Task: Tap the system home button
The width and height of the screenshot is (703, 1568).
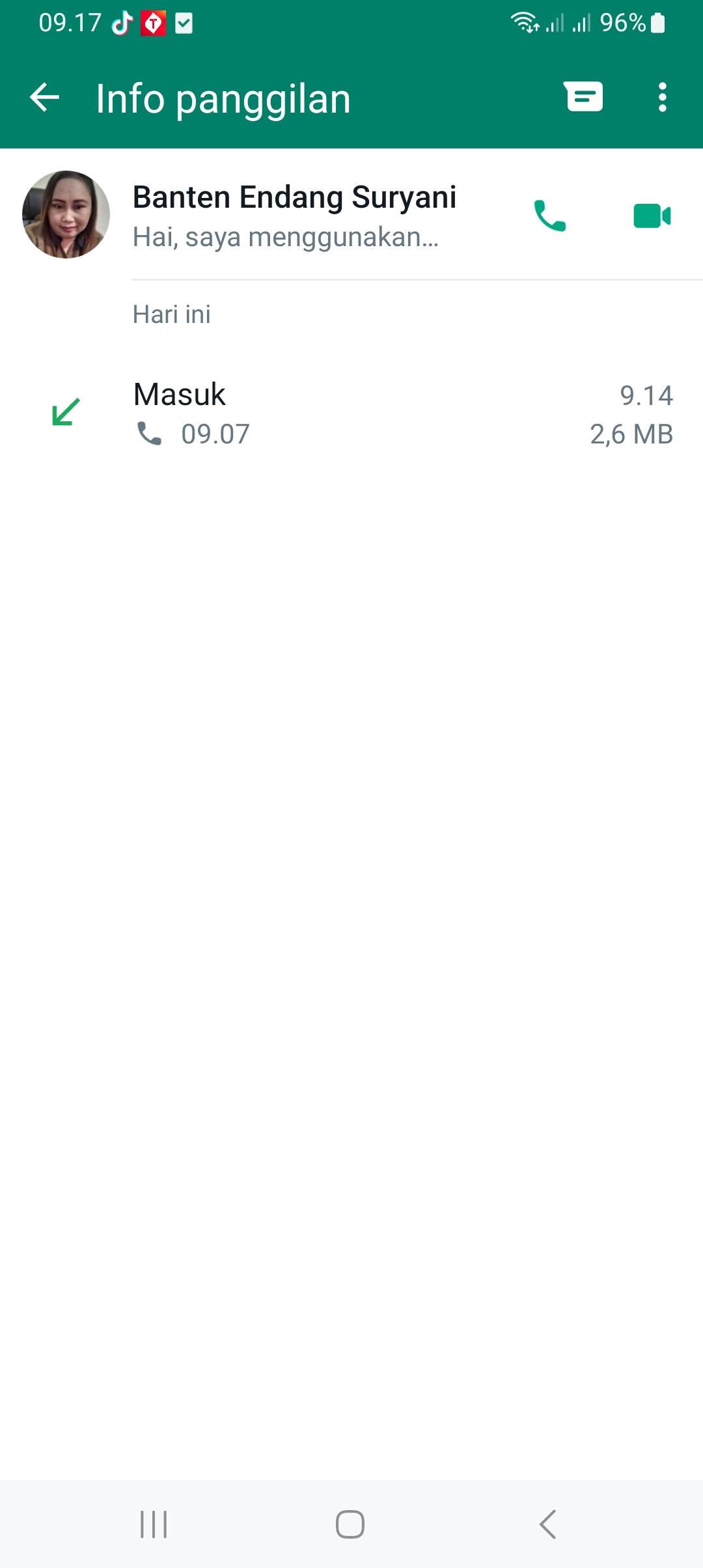Action: 350,1524
